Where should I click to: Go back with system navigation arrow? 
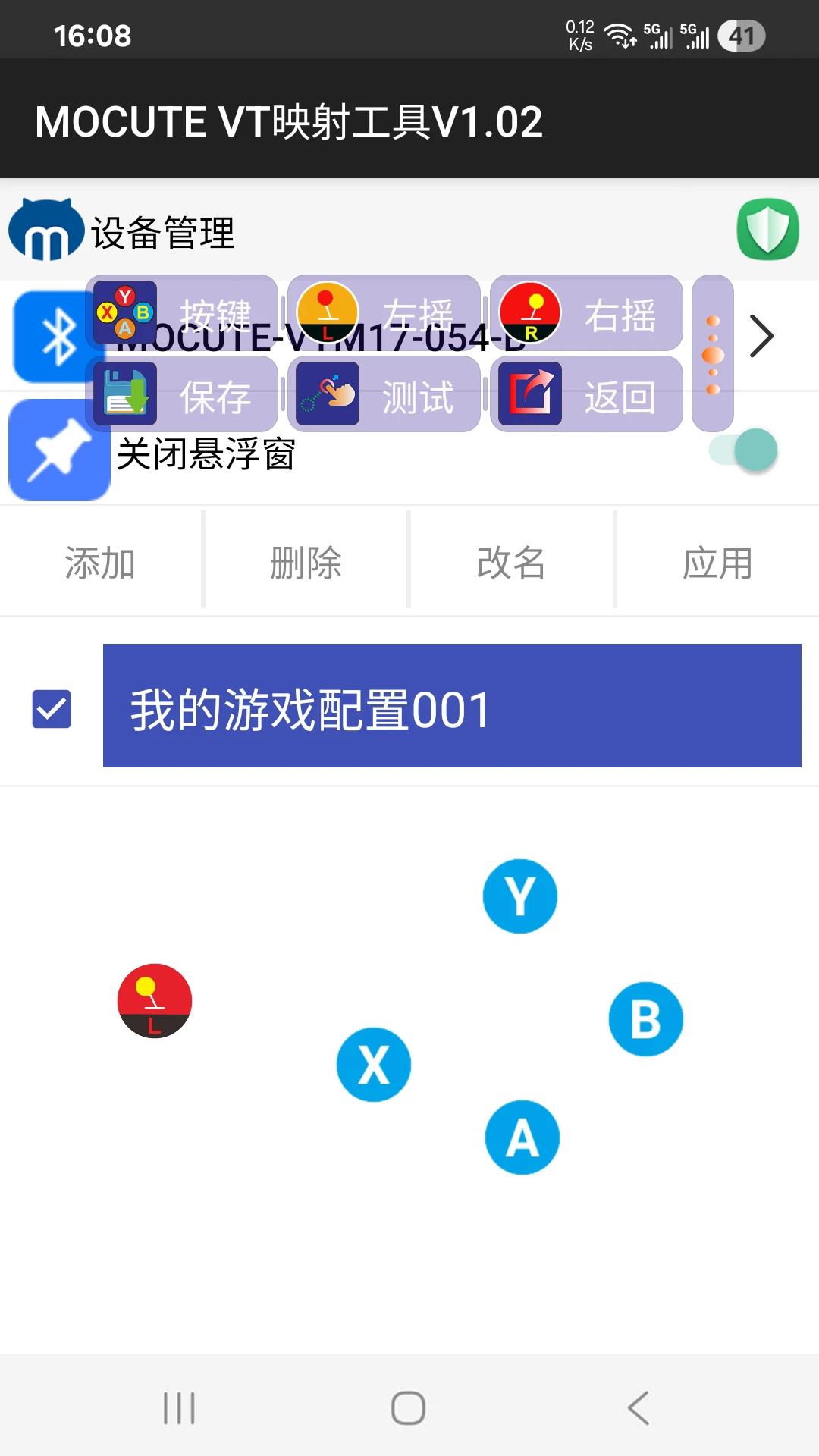(639, 1408)
